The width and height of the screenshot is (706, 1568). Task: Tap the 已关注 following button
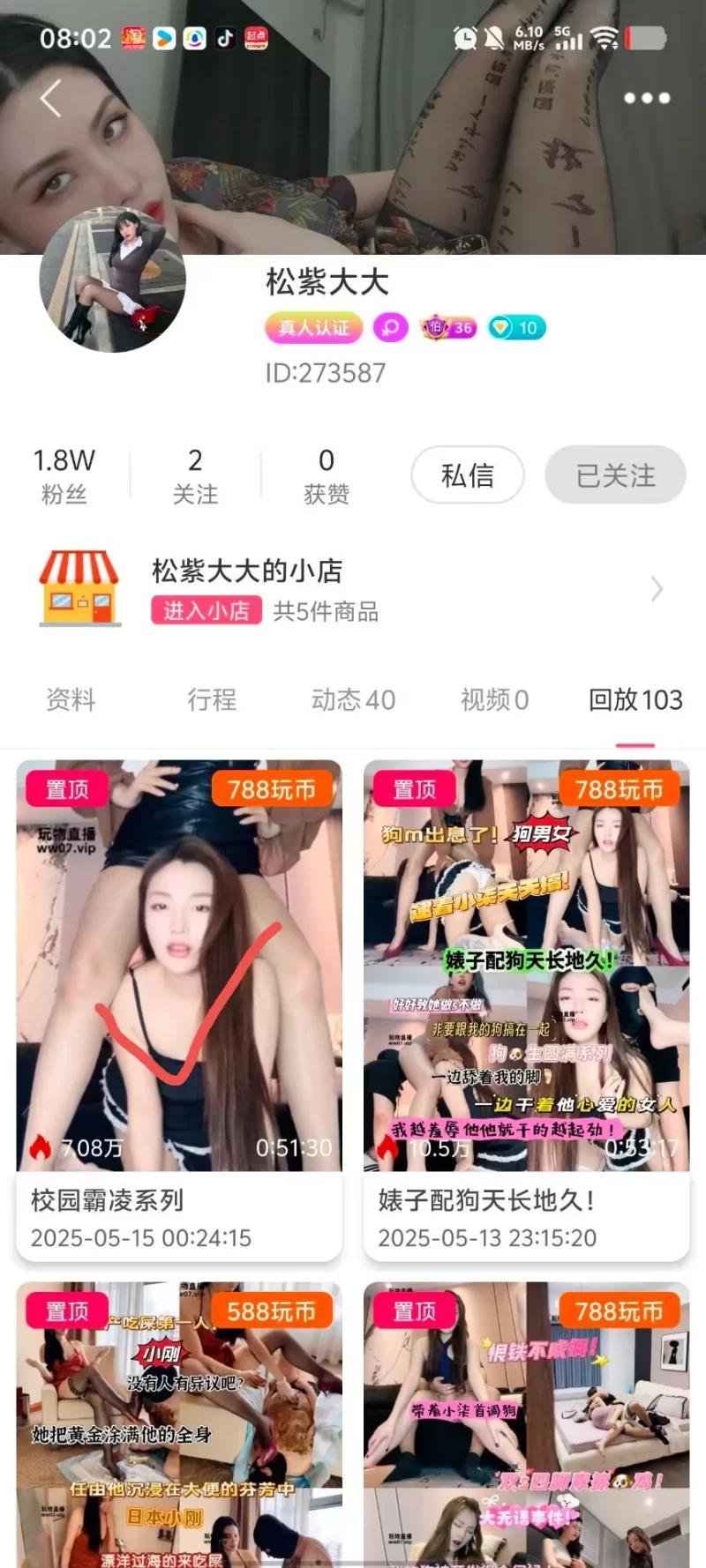[615, 475]
